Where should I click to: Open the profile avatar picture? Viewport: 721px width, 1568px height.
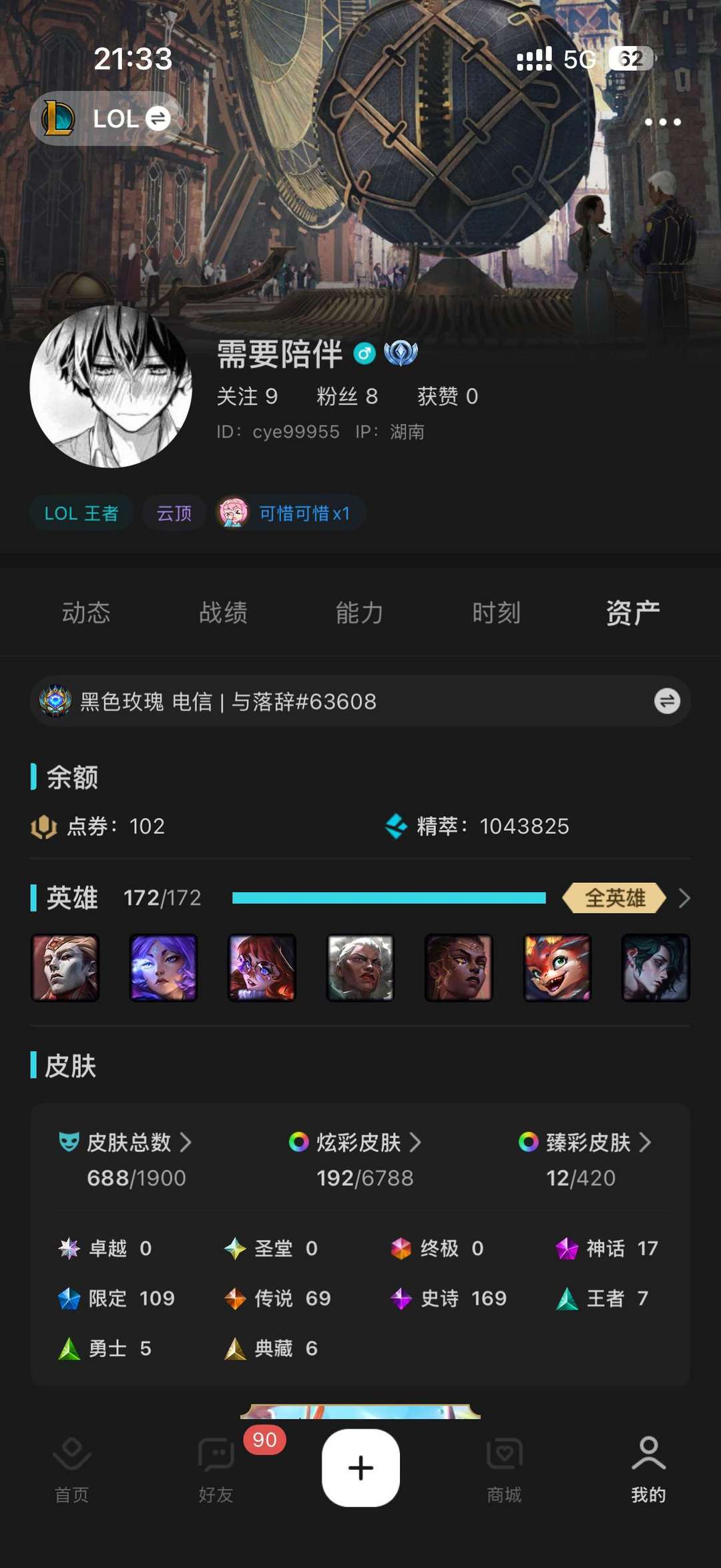pos(111,387)
